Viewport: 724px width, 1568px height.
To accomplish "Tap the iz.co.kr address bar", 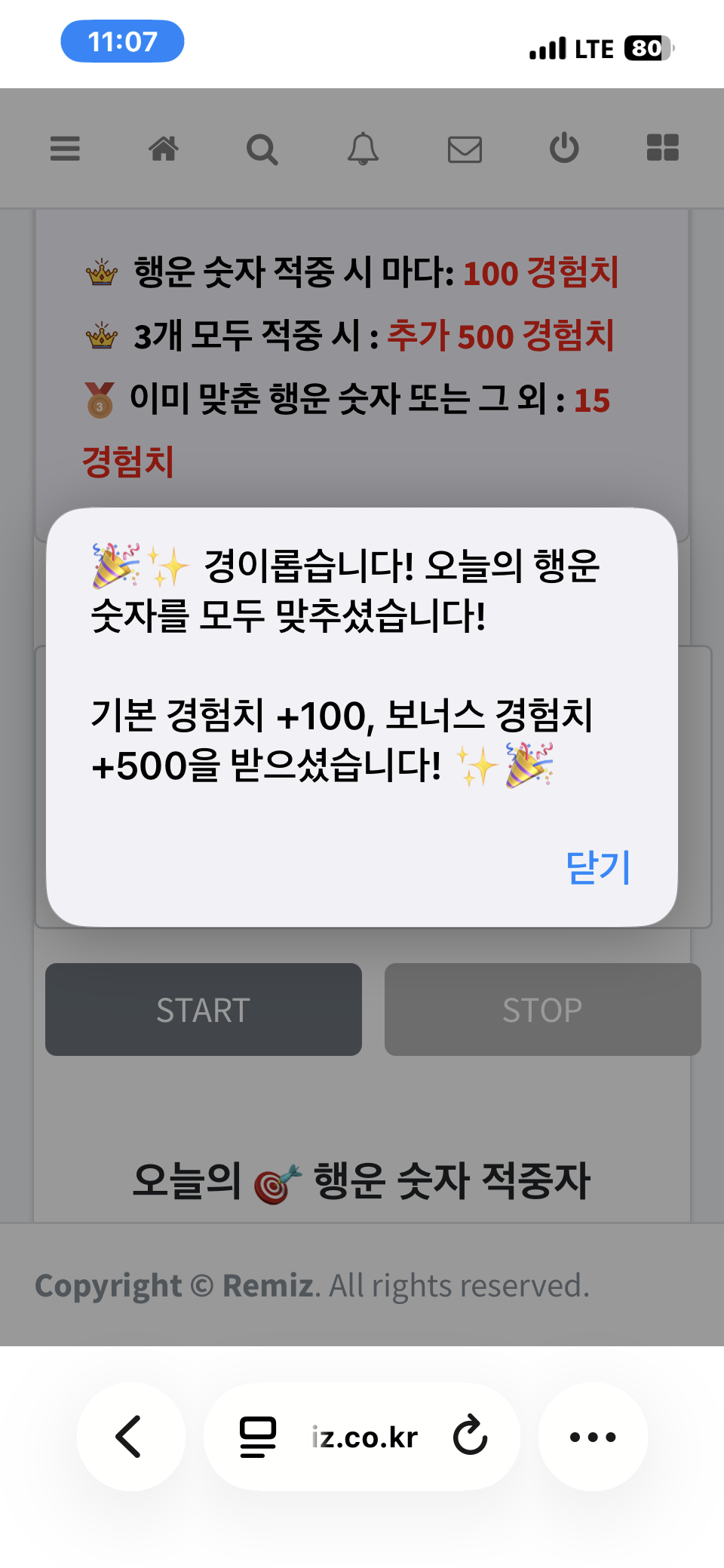I will pos(365,1438).
